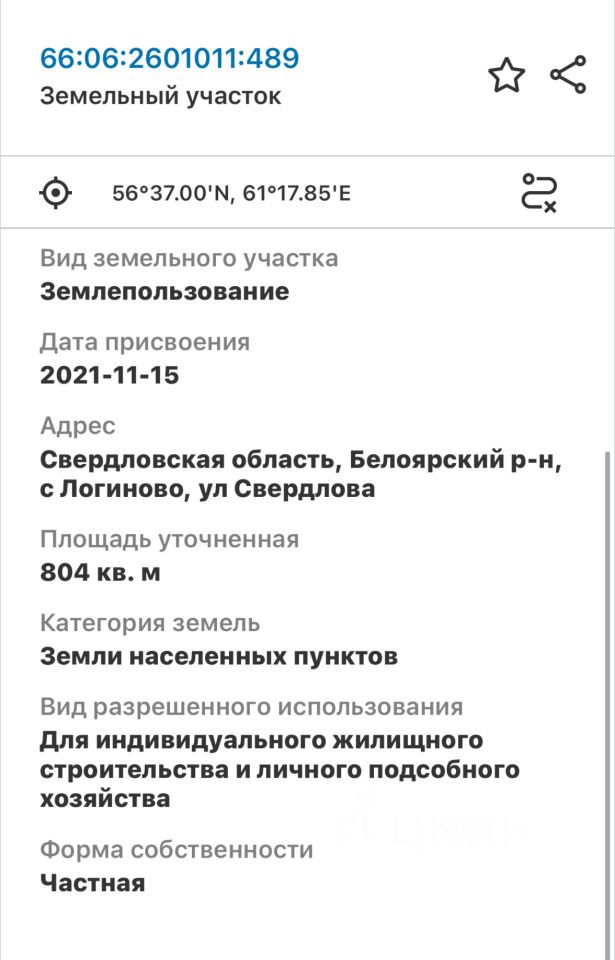This screenshot has height=960, width=615.
Task: Share this land plot
Action: tap(568, 76)
